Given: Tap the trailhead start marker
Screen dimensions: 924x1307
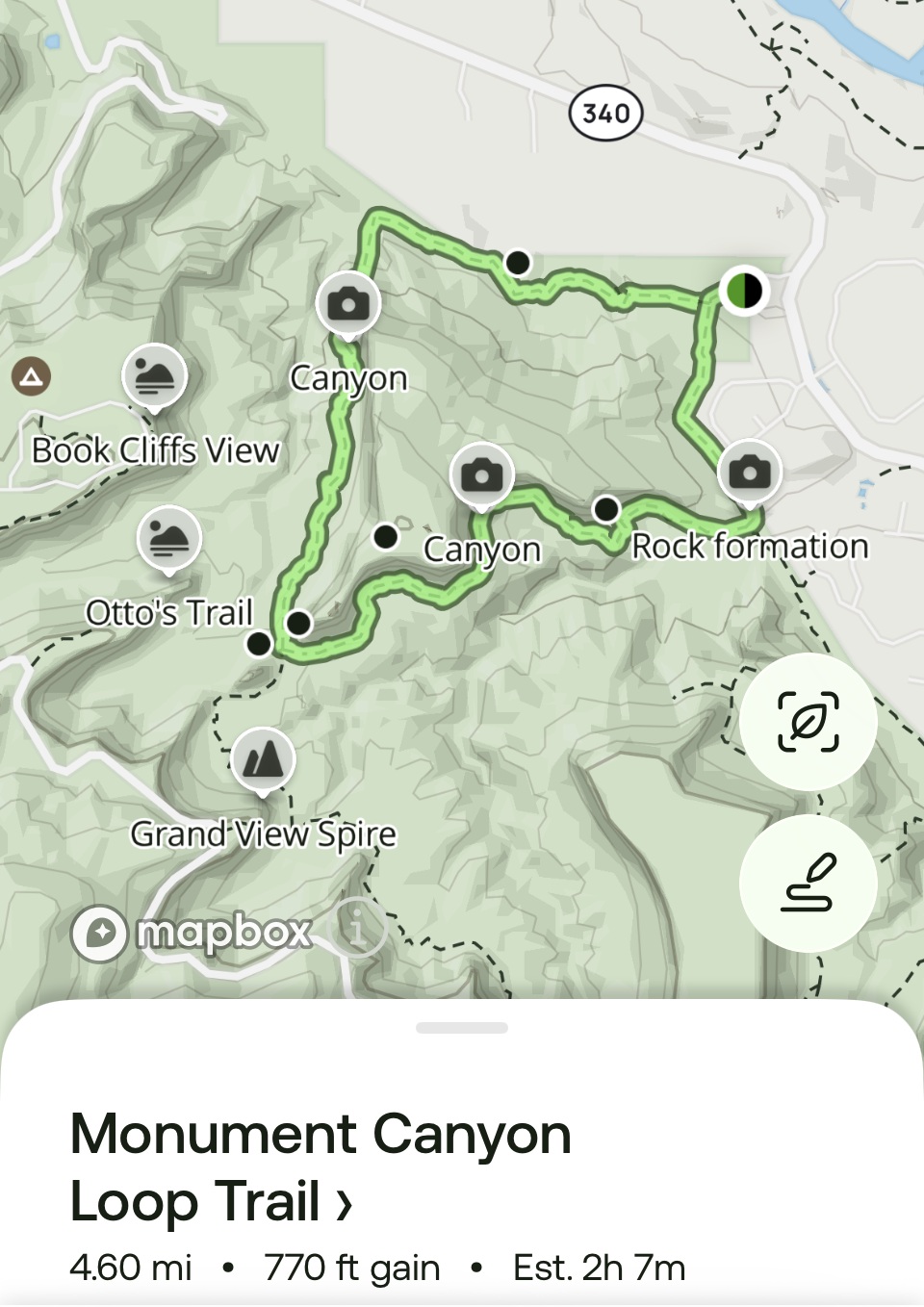Looking at the screenshot, I should point(744,290).
